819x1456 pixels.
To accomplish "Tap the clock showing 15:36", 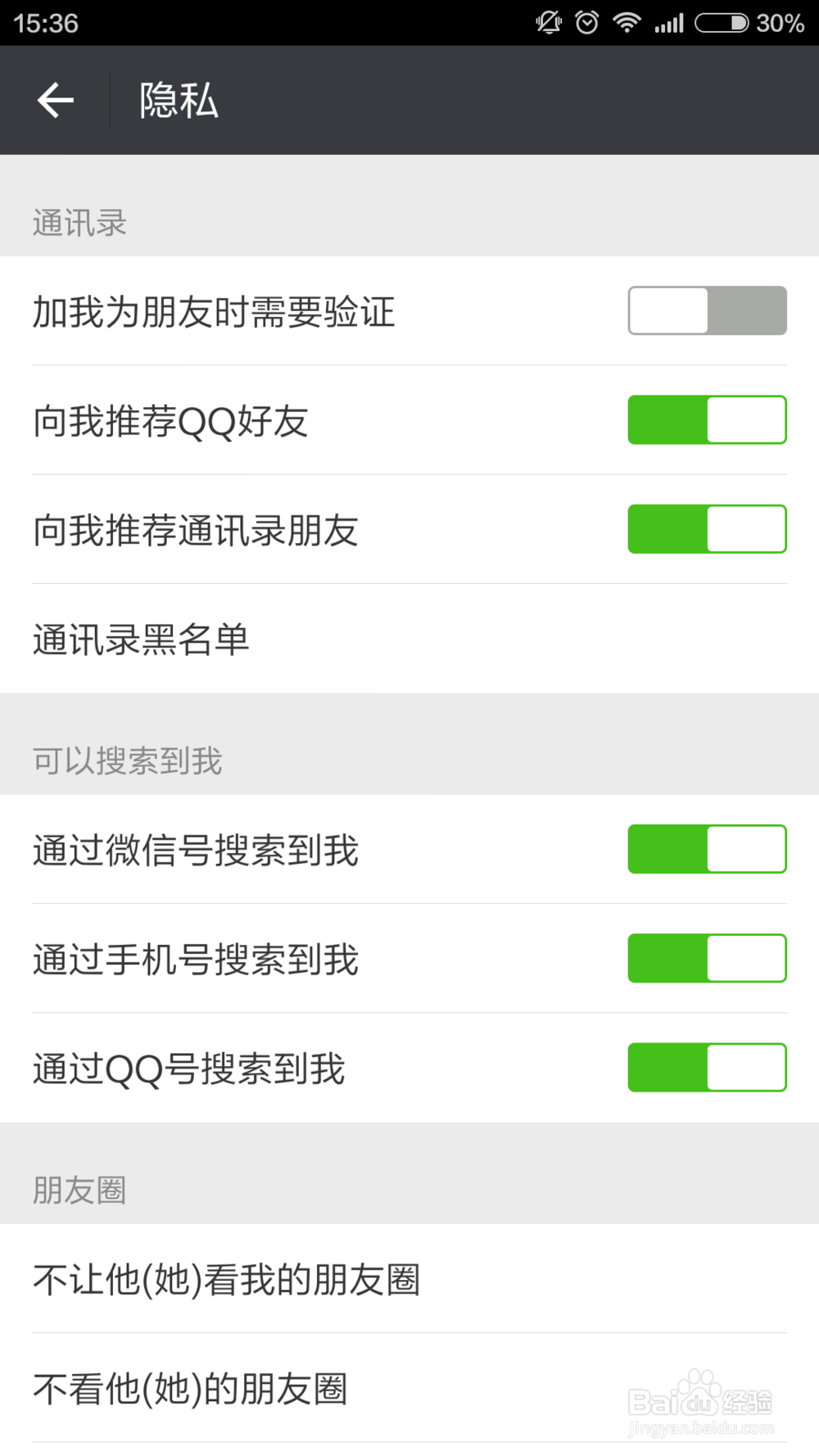I will click(x=47, y=23).
